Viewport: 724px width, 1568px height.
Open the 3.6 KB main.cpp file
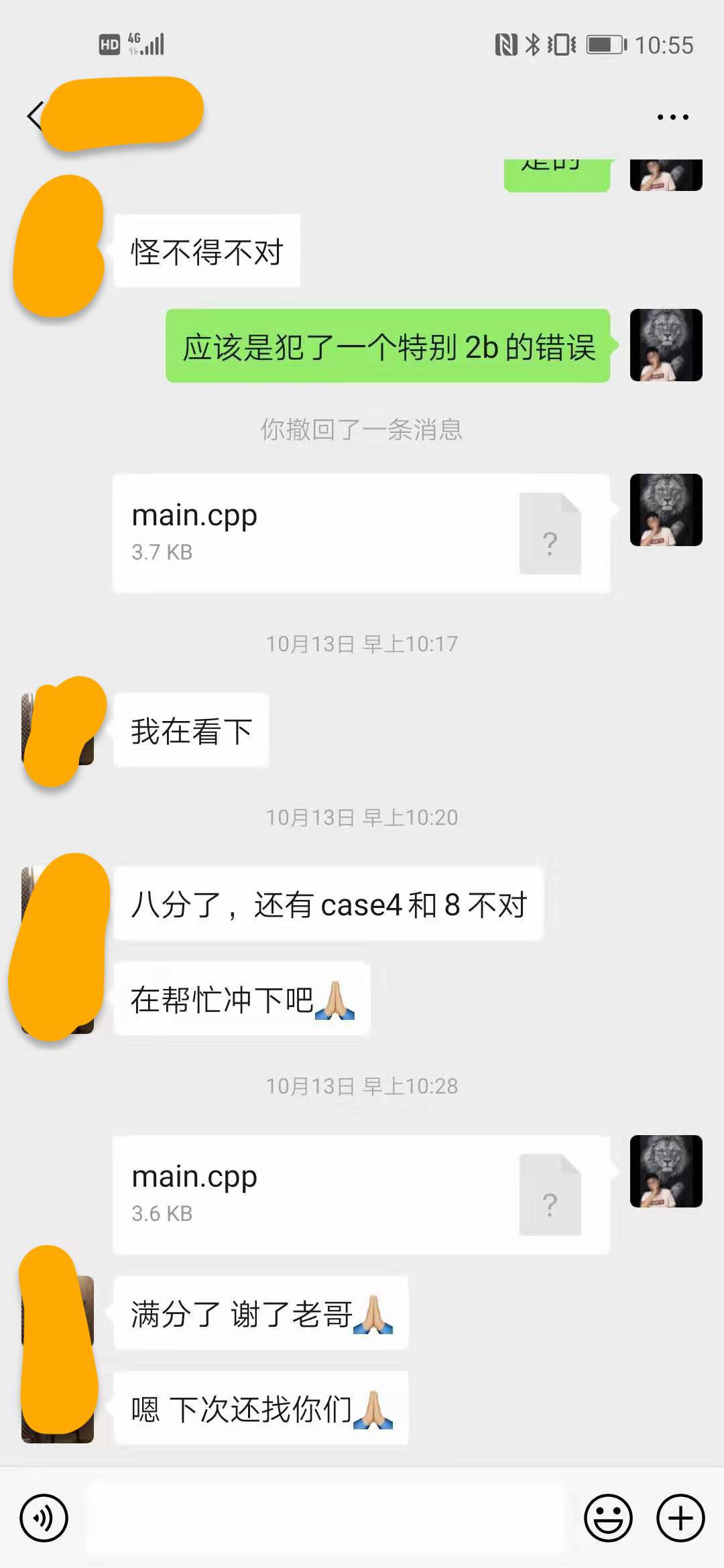coord(361,1194)
